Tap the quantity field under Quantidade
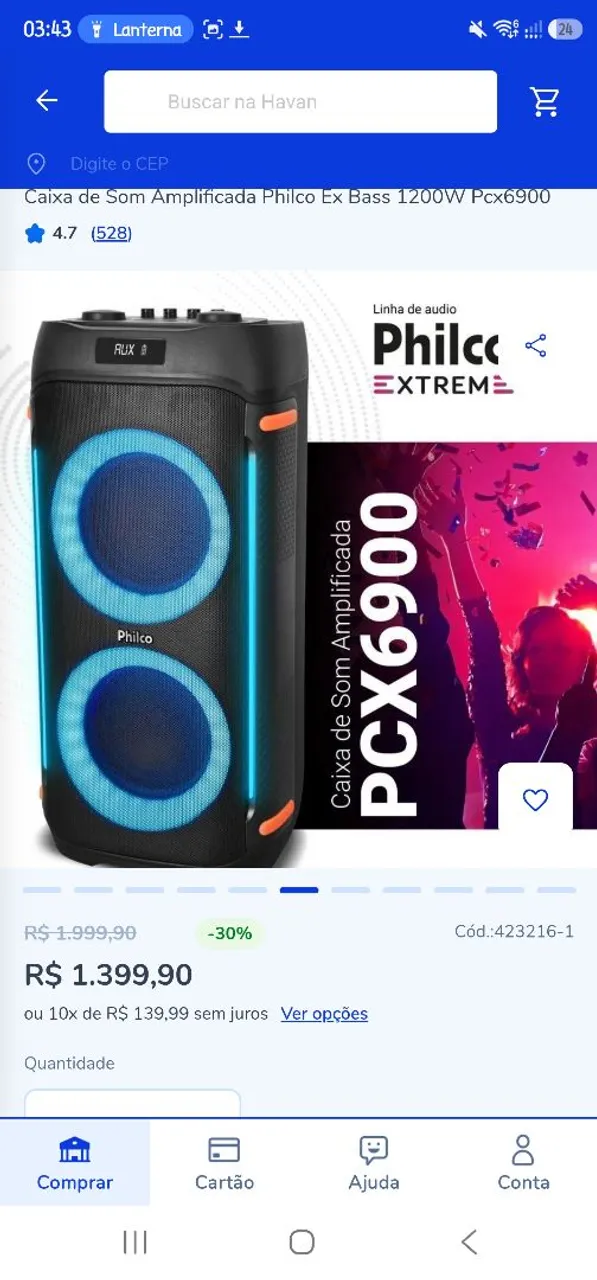 coord(132,1103)
